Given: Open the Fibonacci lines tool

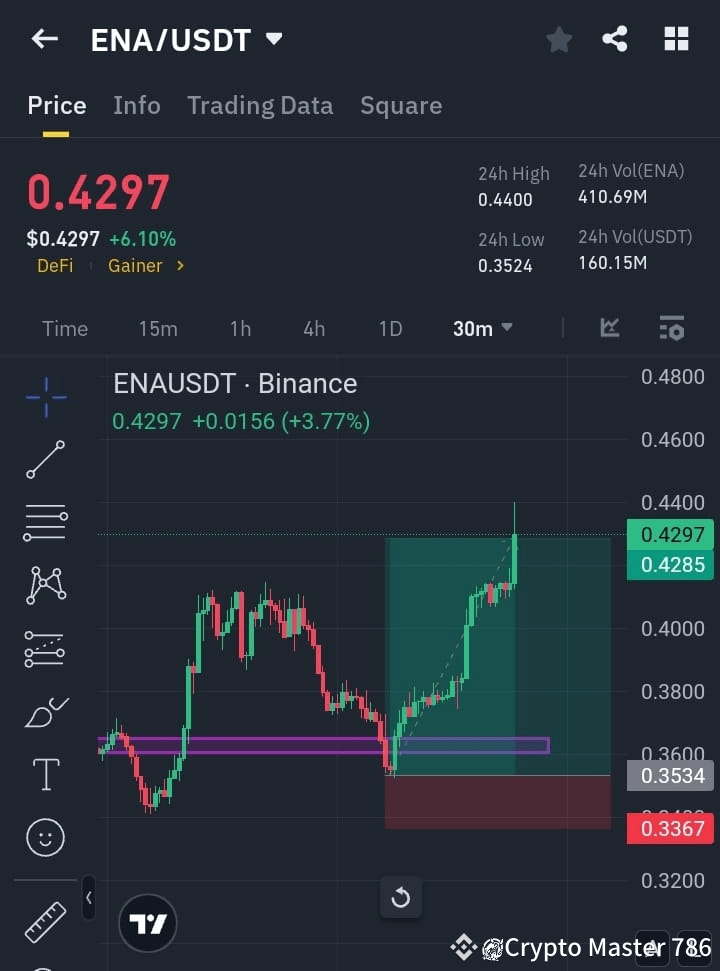Looking at the screenshot, I should (45, 523).
